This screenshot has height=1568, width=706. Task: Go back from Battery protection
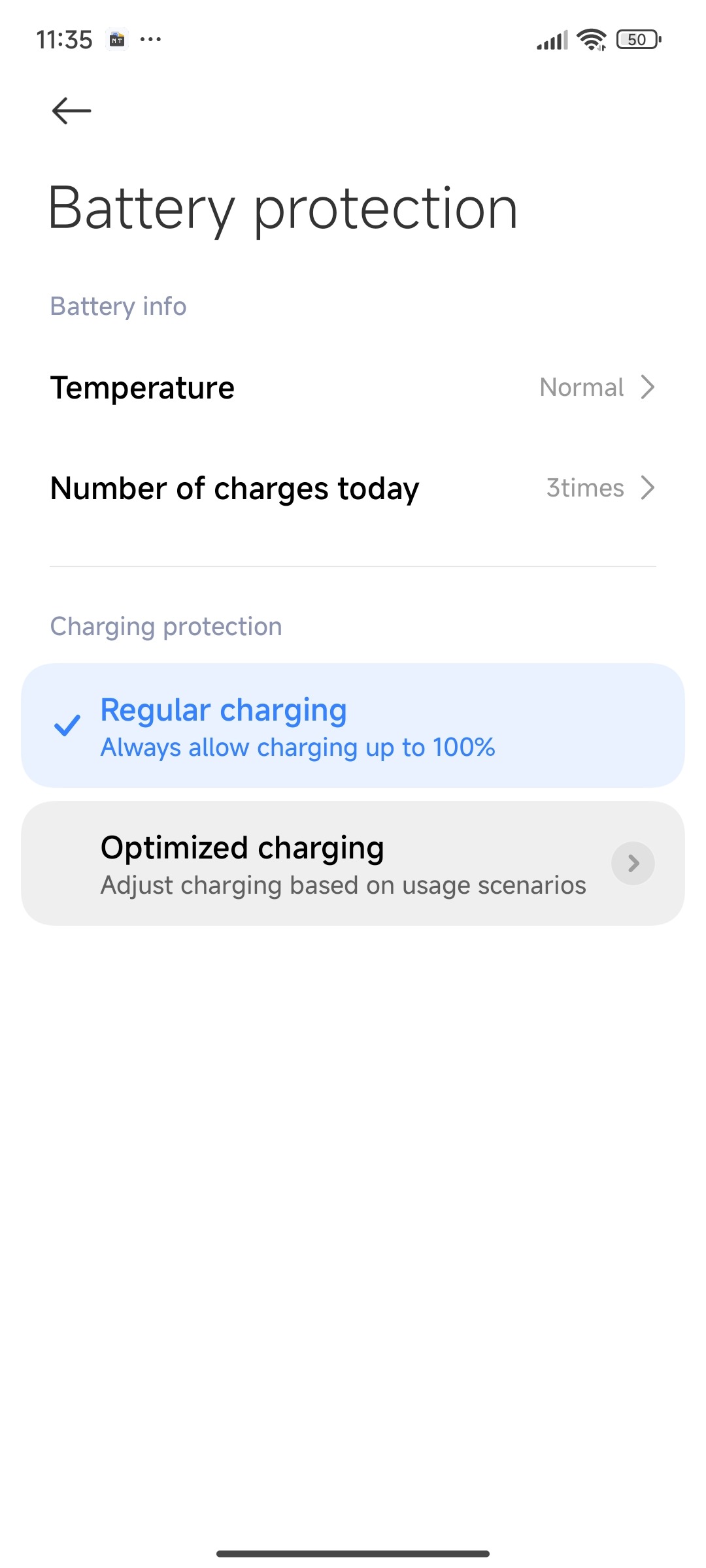coord(71,110)
